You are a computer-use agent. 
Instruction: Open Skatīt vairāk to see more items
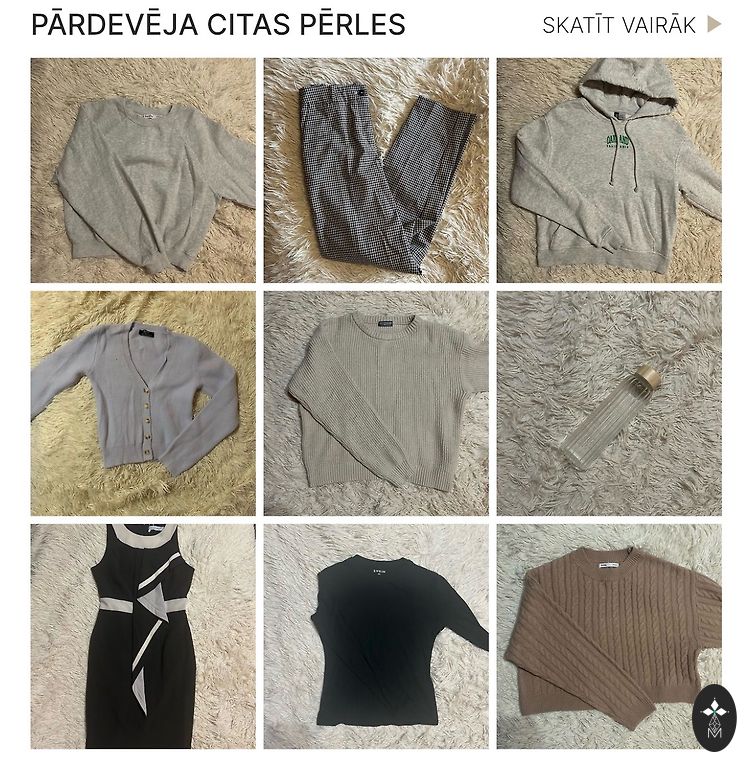(x=630, y=25)
